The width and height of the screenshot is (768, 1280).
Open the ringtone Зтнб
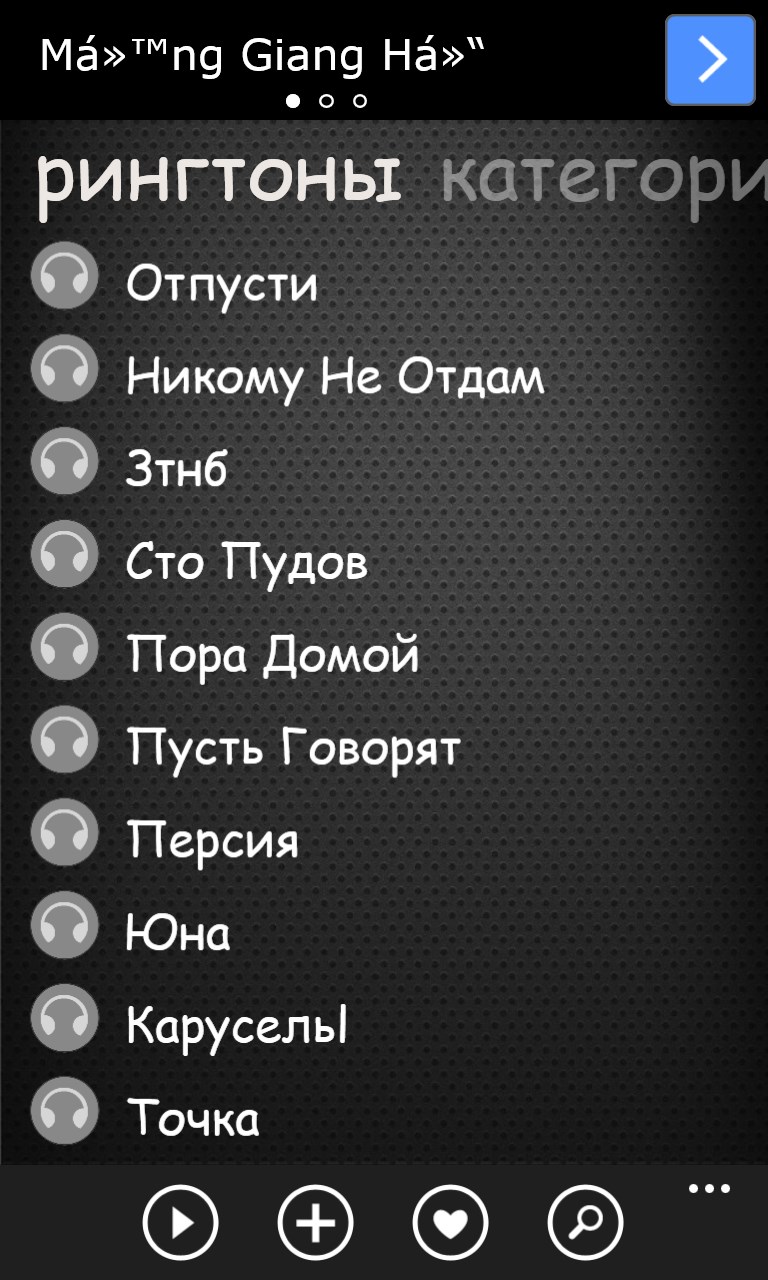(177, 469)
